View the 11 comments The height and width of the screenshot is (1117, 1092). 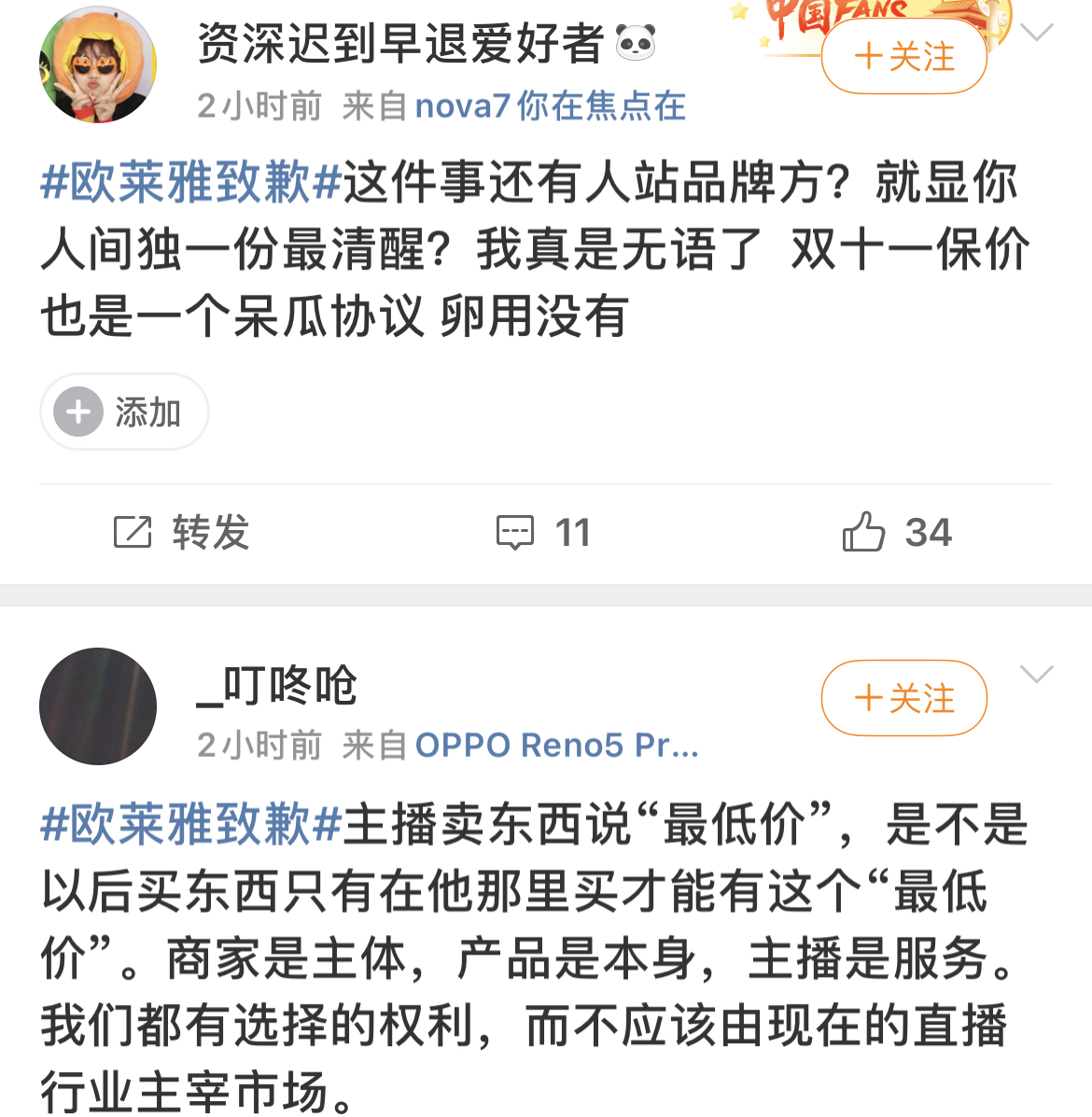(574, 532)
